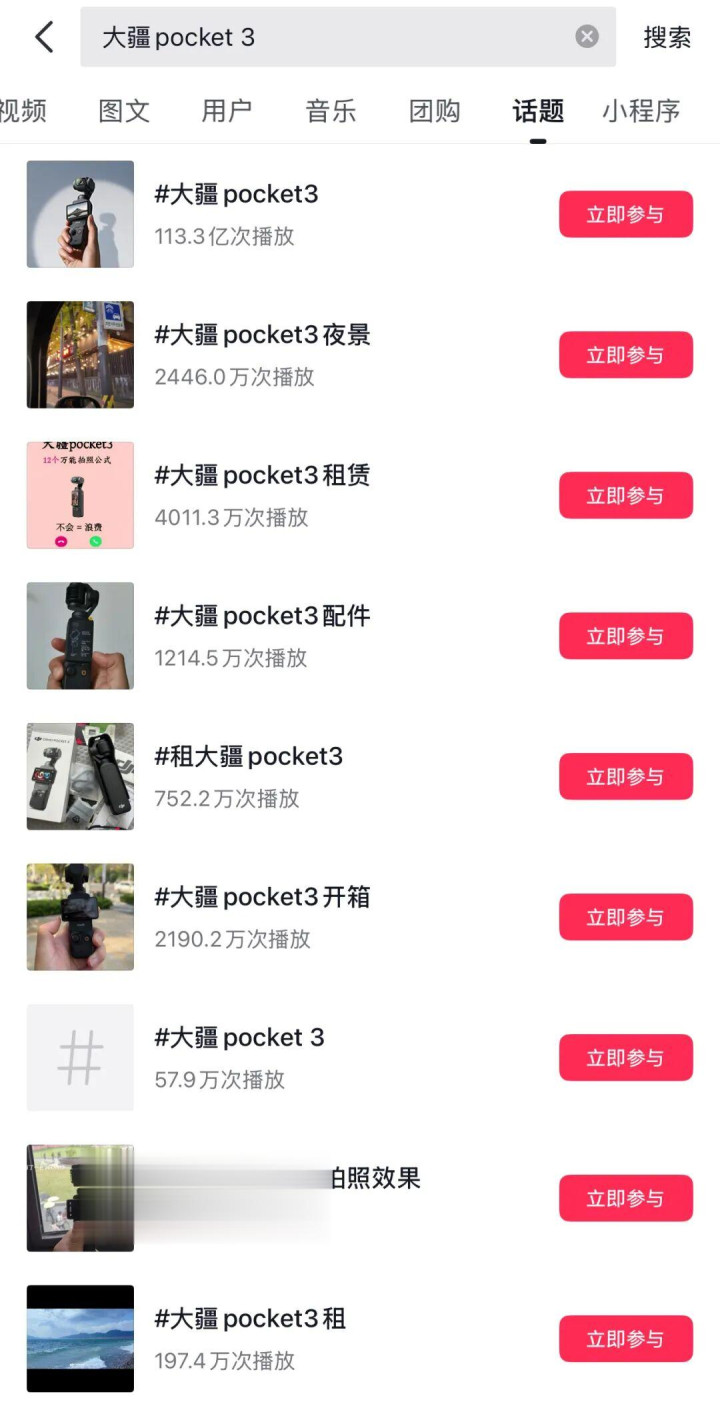The image size is (720, 1404).
Task: Open the 音乐 tab
Action: pos(331,110)
